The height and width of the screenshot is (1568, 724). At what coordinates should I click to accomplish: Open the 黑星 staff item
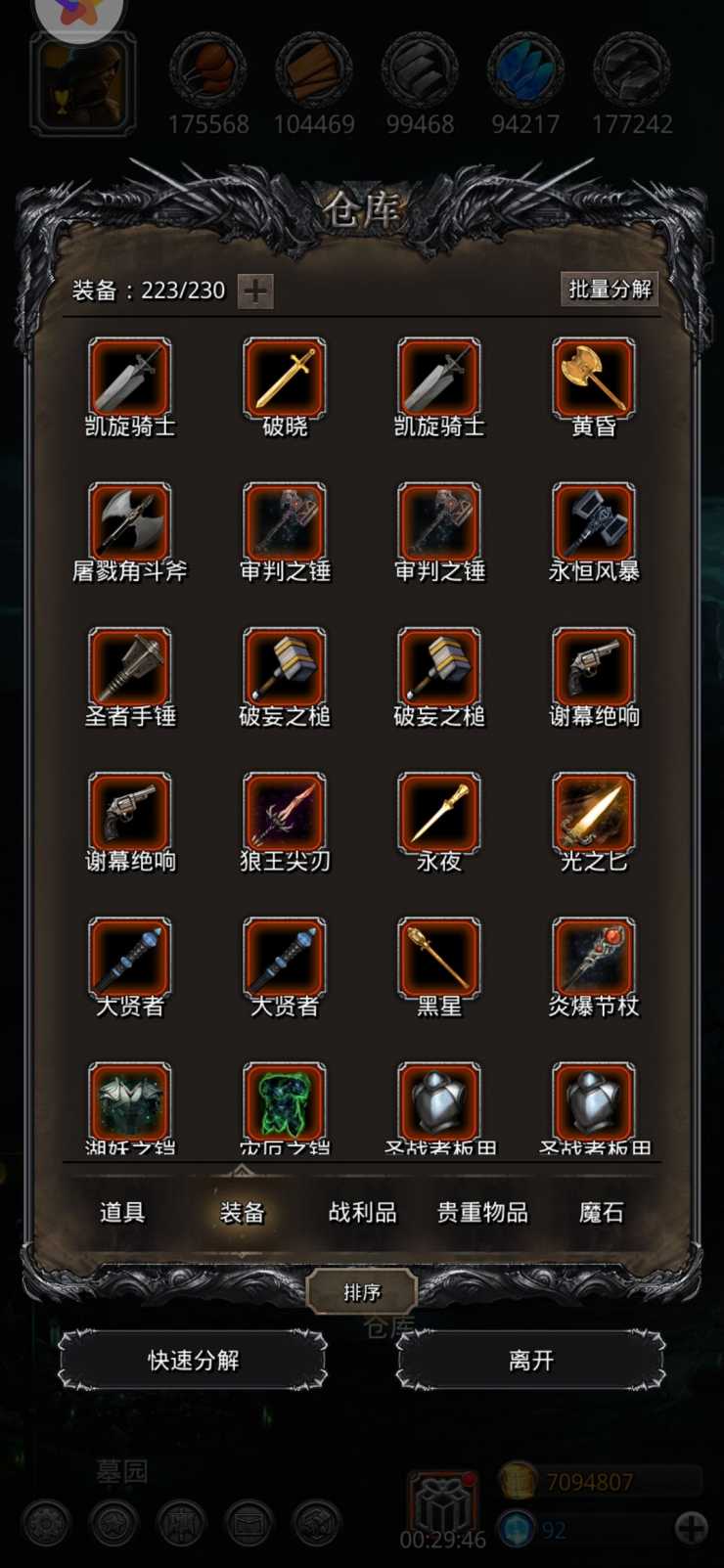439,958
